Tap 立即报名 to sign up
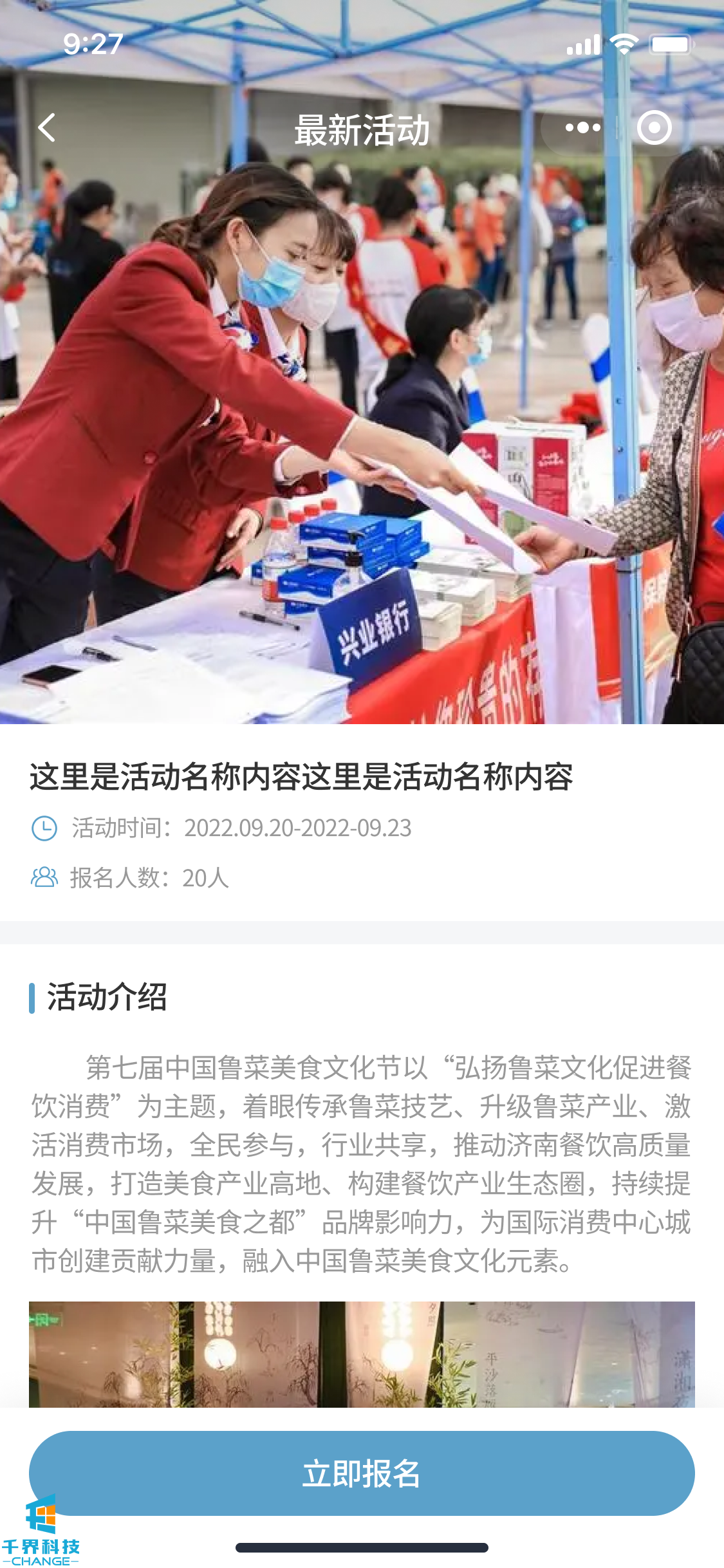This screenshot has width=724, height=1568. pos(362,1473)
